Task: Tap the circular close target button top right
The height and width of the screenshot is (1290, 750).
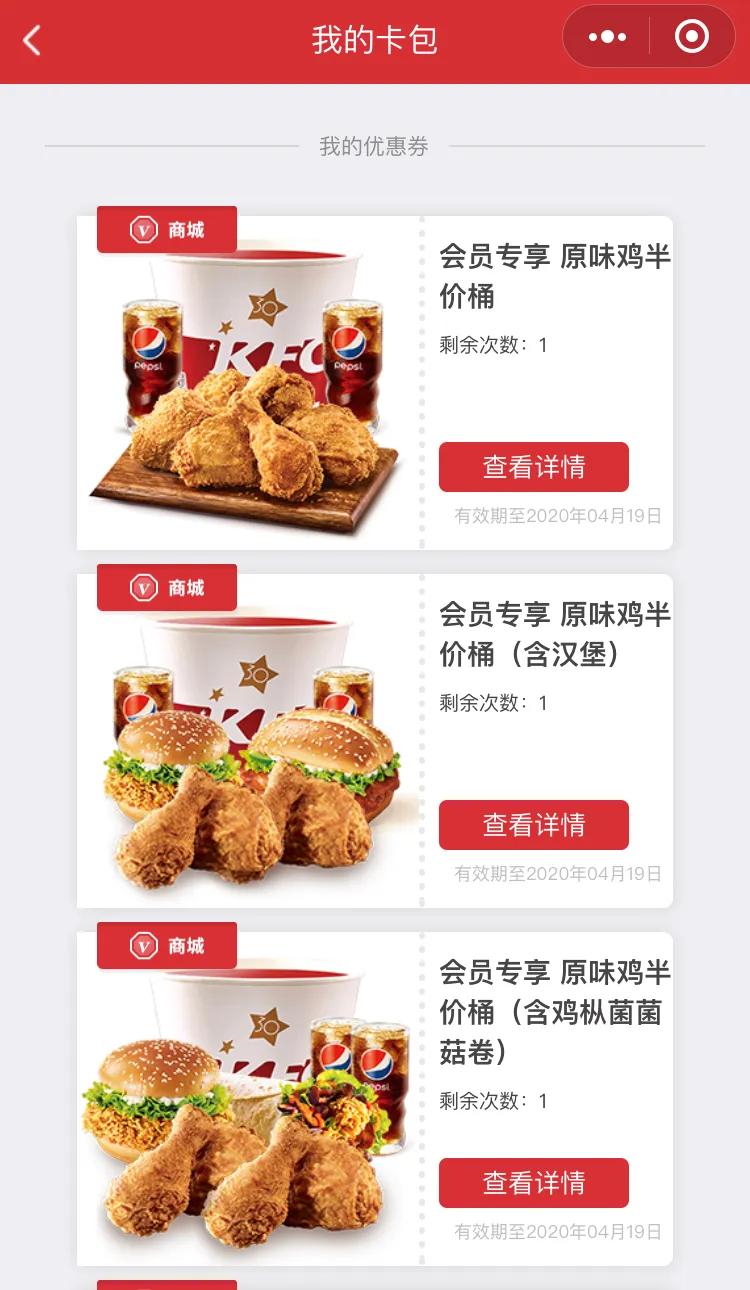Action: 689,36
